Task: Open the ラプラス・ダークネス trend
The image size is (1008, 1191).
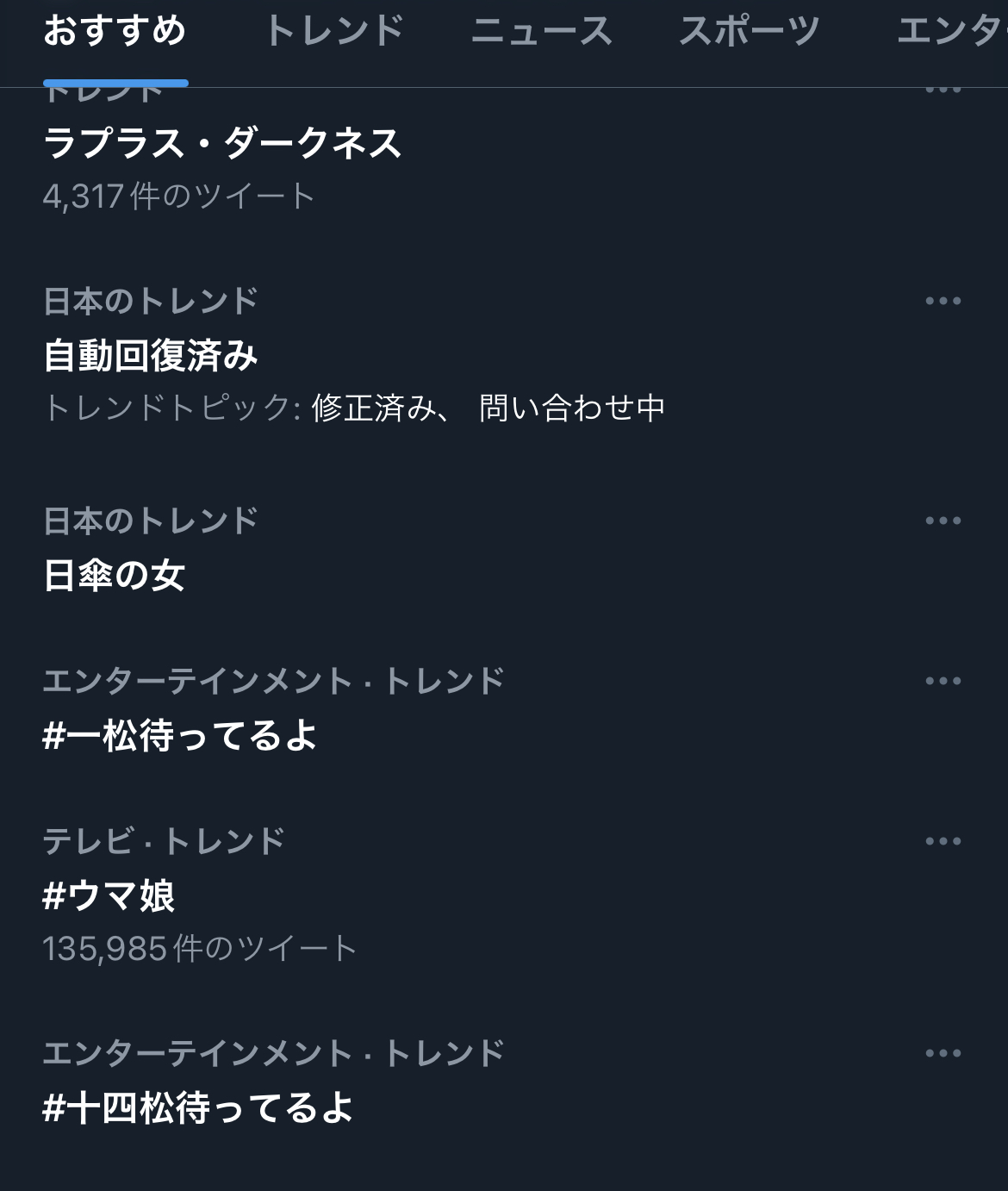Action: [222, 143]
